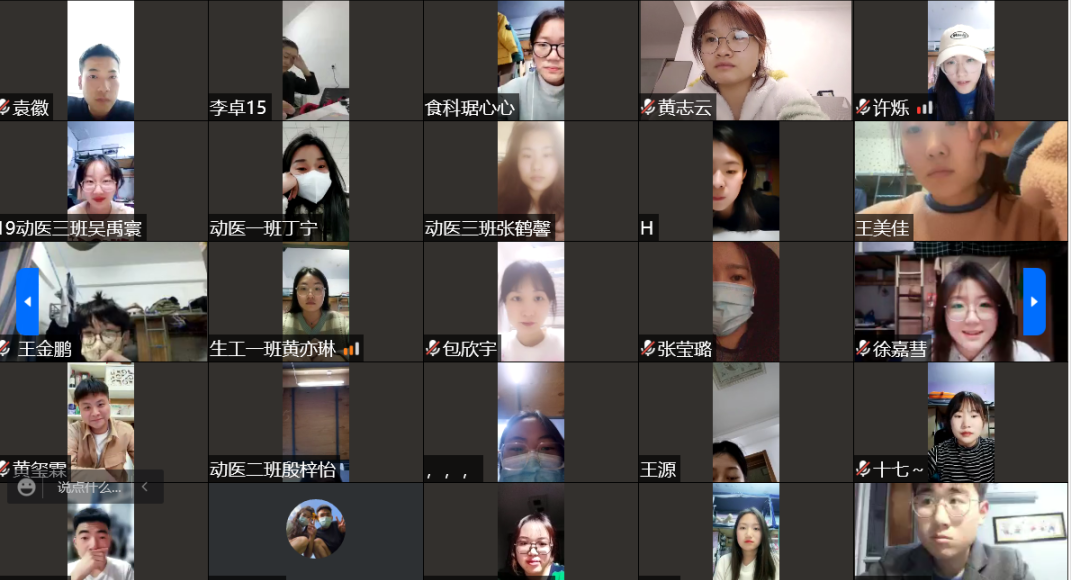
Task: Collapse the chat input bar
Action: click(145, 487)
